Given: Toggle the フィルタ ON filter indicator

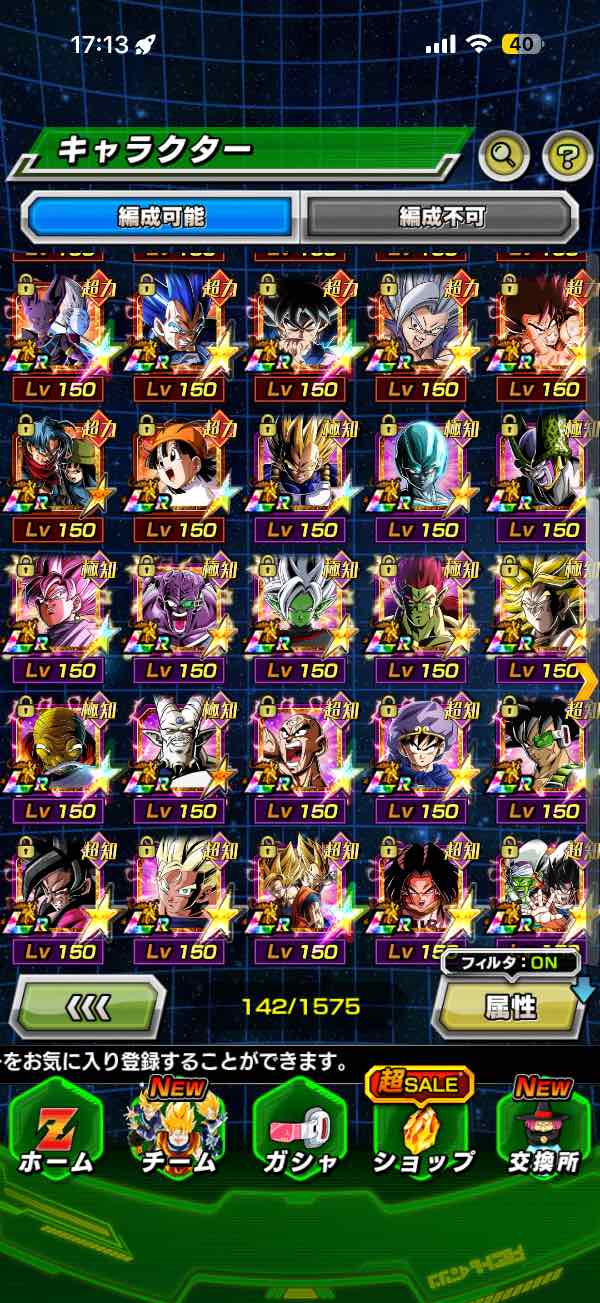Looking at the screenshot, I should (x=511, y=963).
